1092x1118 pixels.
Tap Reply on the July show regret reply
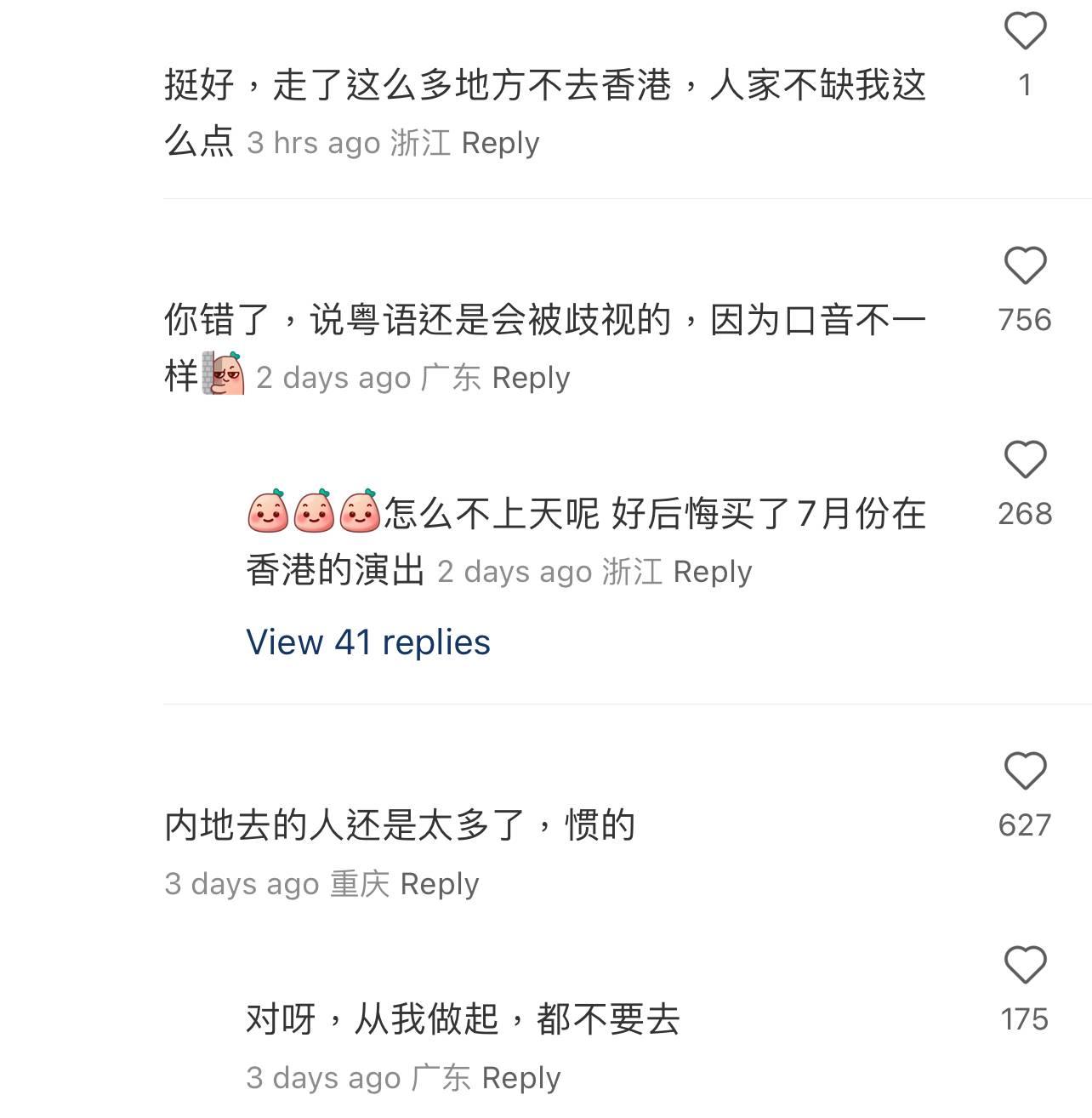pos(713,571)
